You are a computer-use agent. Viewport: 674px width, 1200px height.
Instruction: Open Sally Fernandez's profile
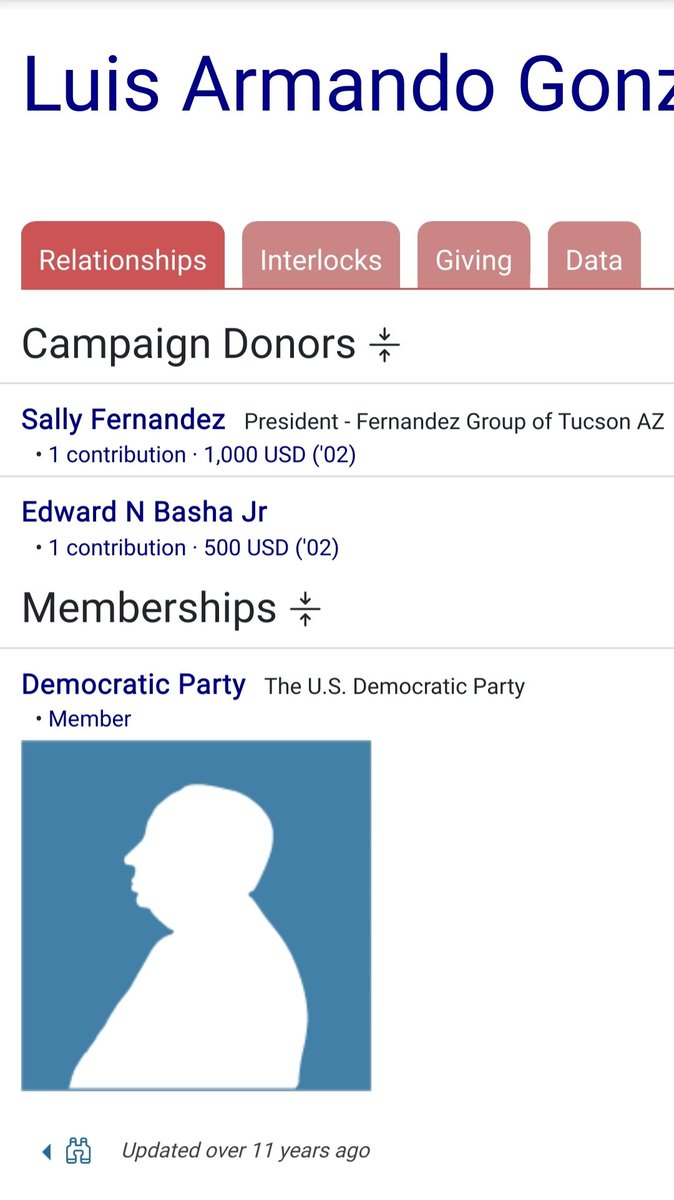(x=123, y=419)
